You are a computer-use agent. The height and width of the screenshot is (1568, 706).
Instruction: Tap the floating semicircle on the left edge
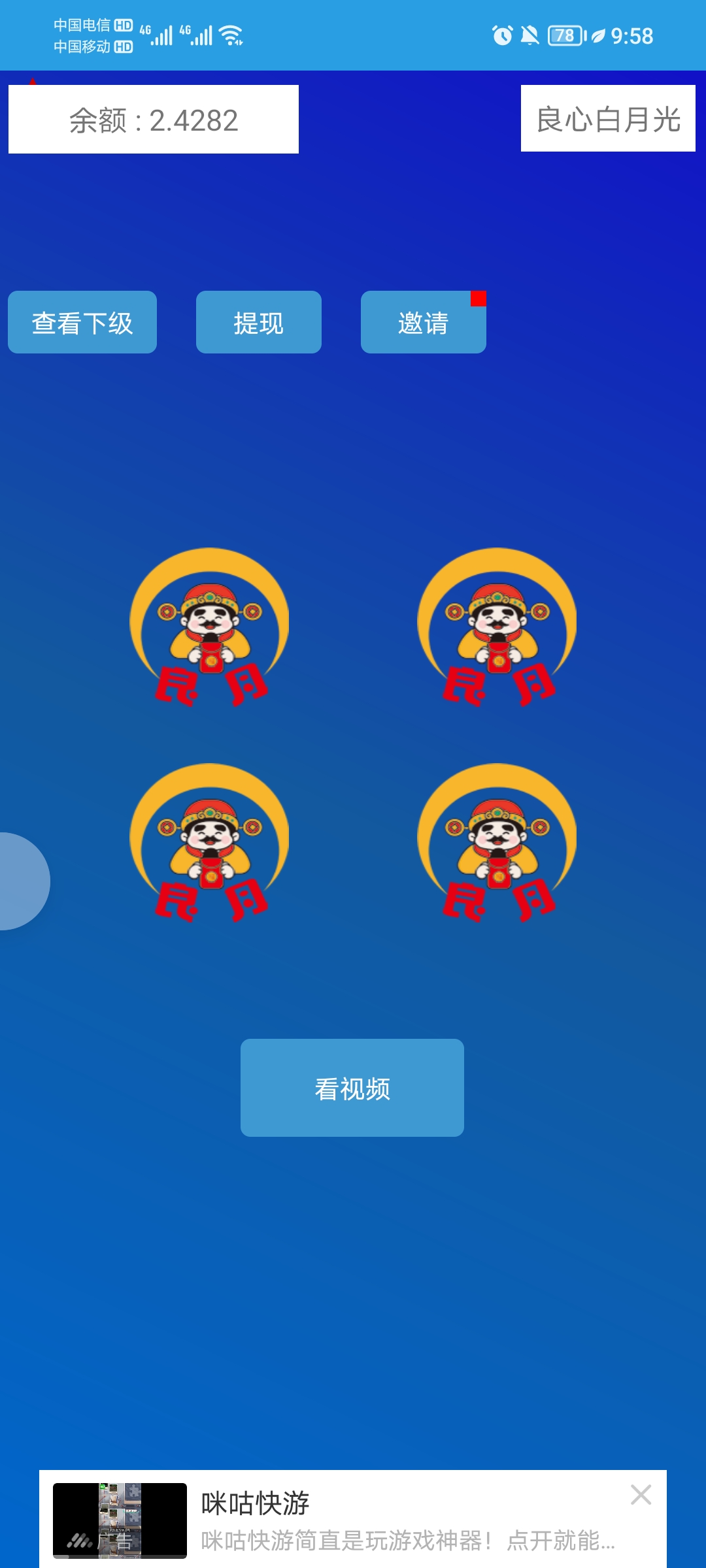point(24,881)
